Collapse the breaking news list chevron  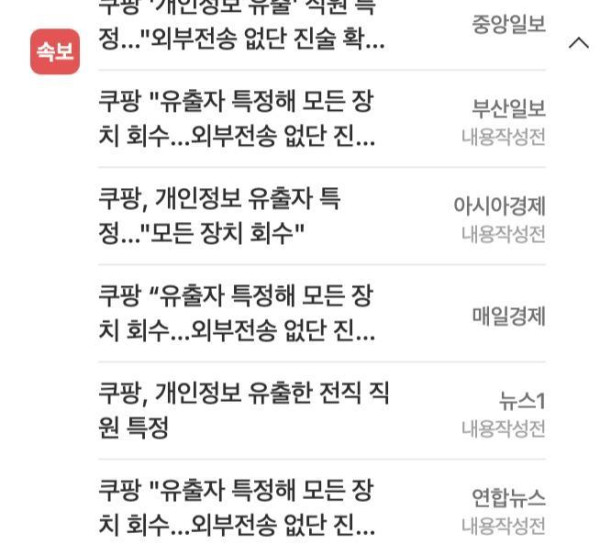coord(578,43)
